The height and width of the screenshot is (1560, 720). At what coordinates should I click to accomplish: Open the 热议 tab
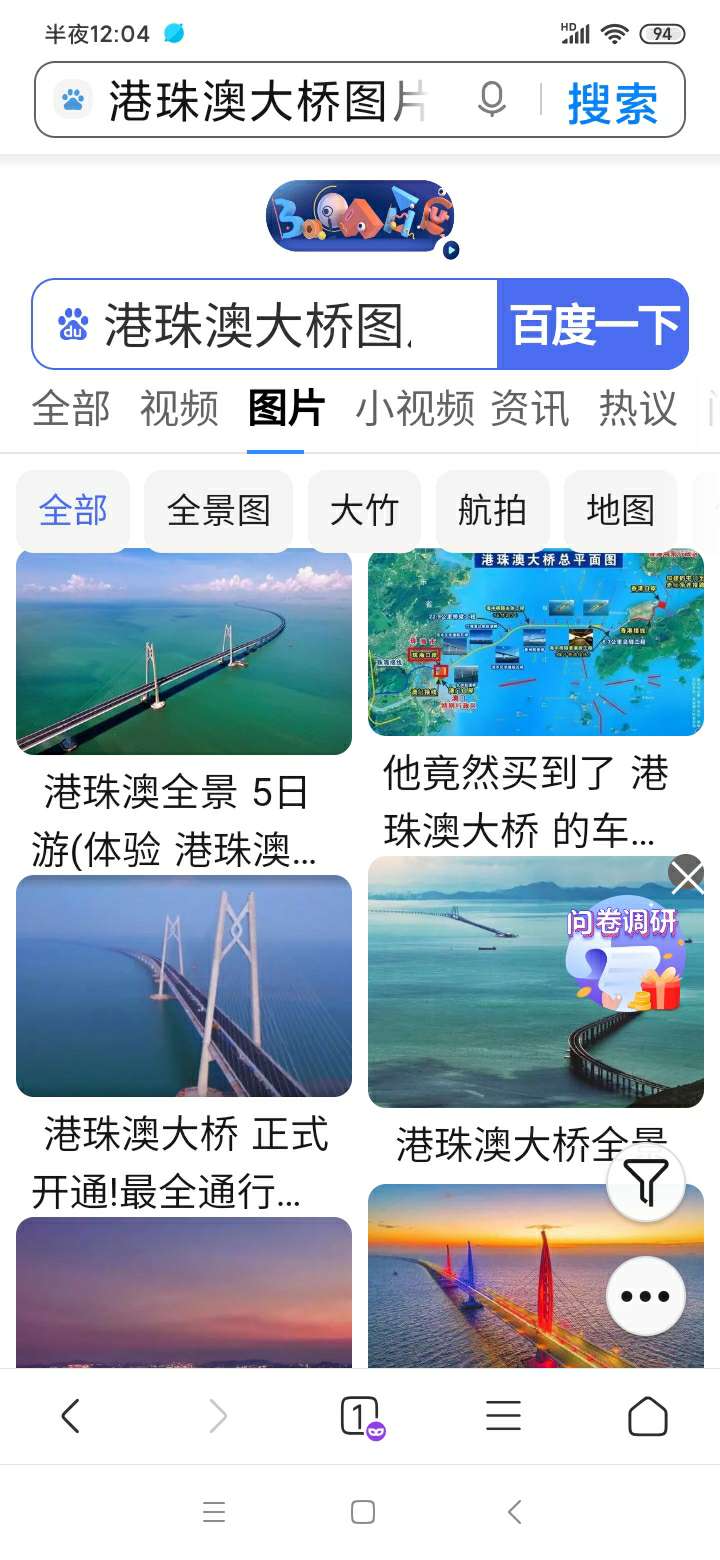pos(637,409)
